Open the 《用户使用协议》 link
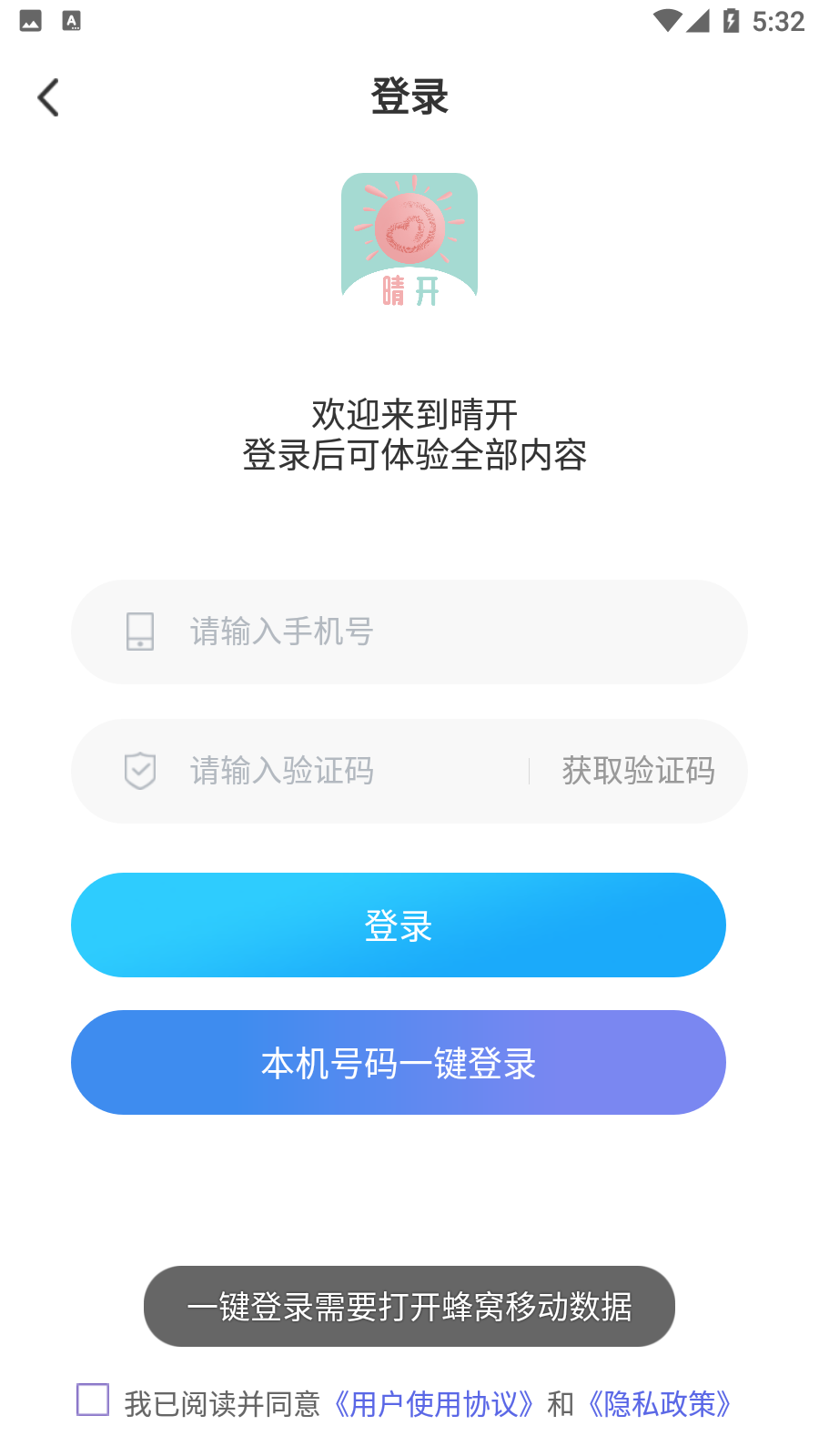The height and width of the screenshot is (1456, 819). tap(433, 1404)
